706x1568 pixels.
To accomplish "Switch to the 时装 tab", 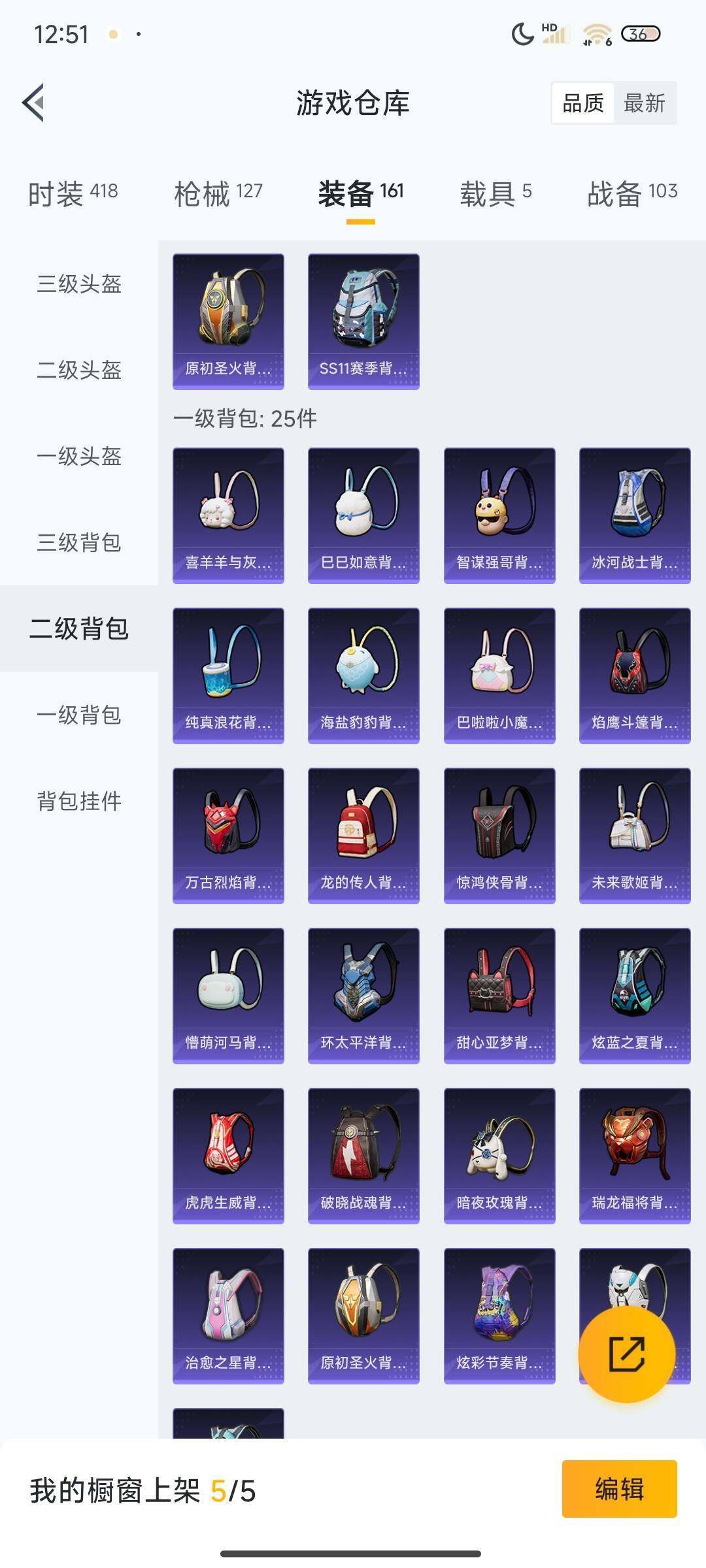I will pyautogui.click(x=73, y=193).
